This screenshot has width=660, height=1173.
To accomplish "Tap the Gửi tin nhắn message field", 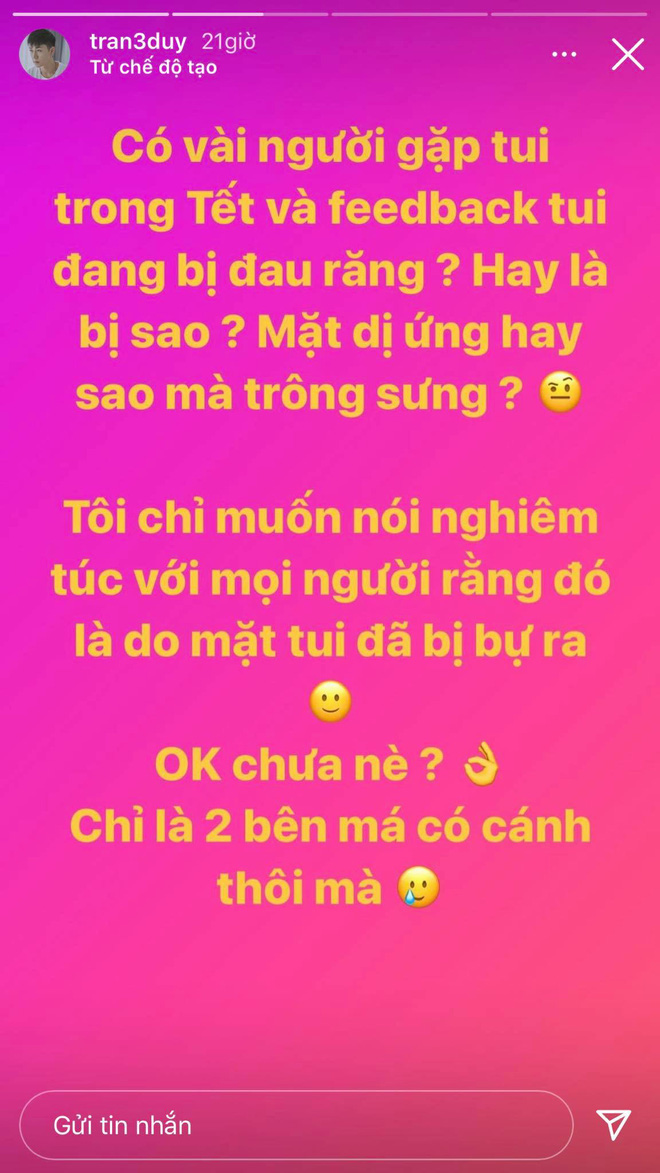I will click(x=296, y=1125).
